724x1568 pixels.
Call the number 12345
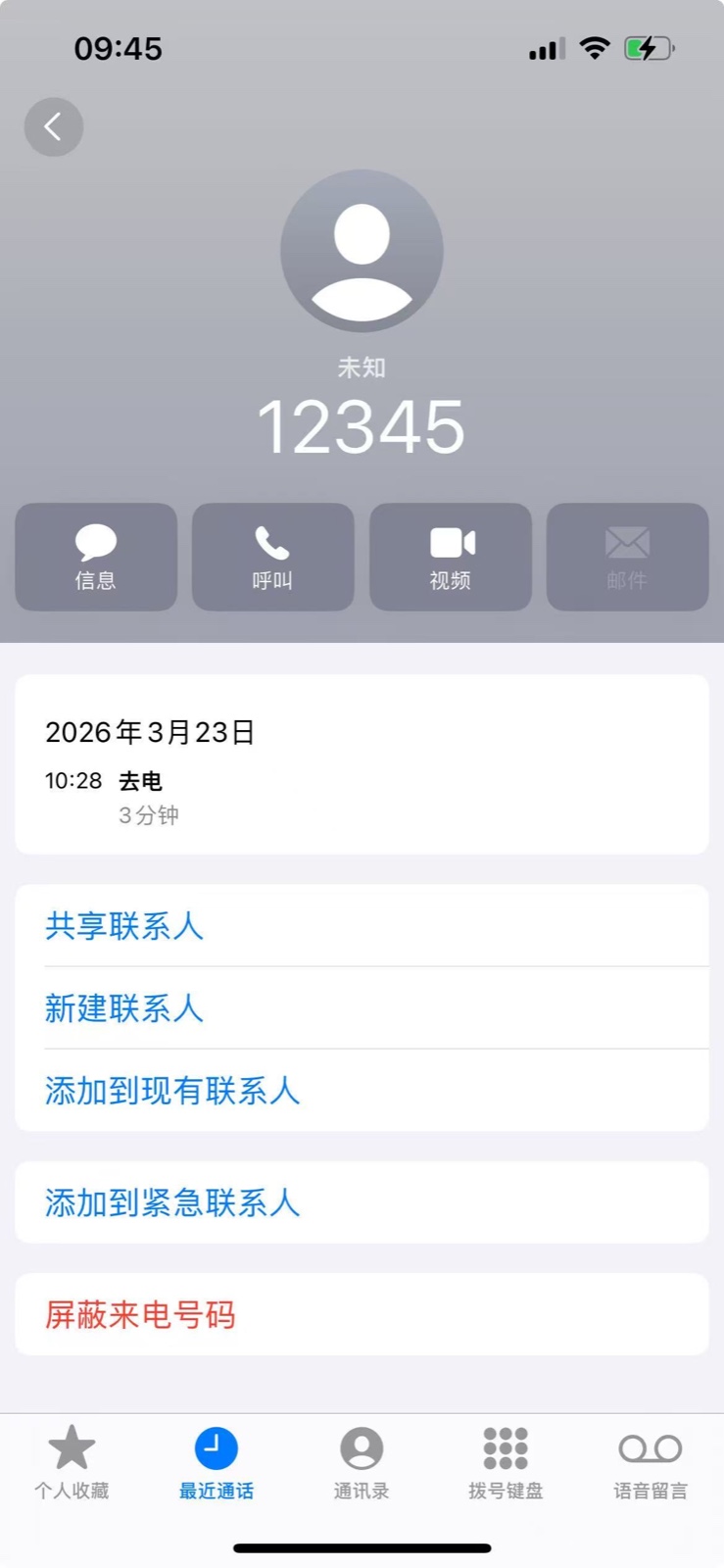[x=272, y=557]
